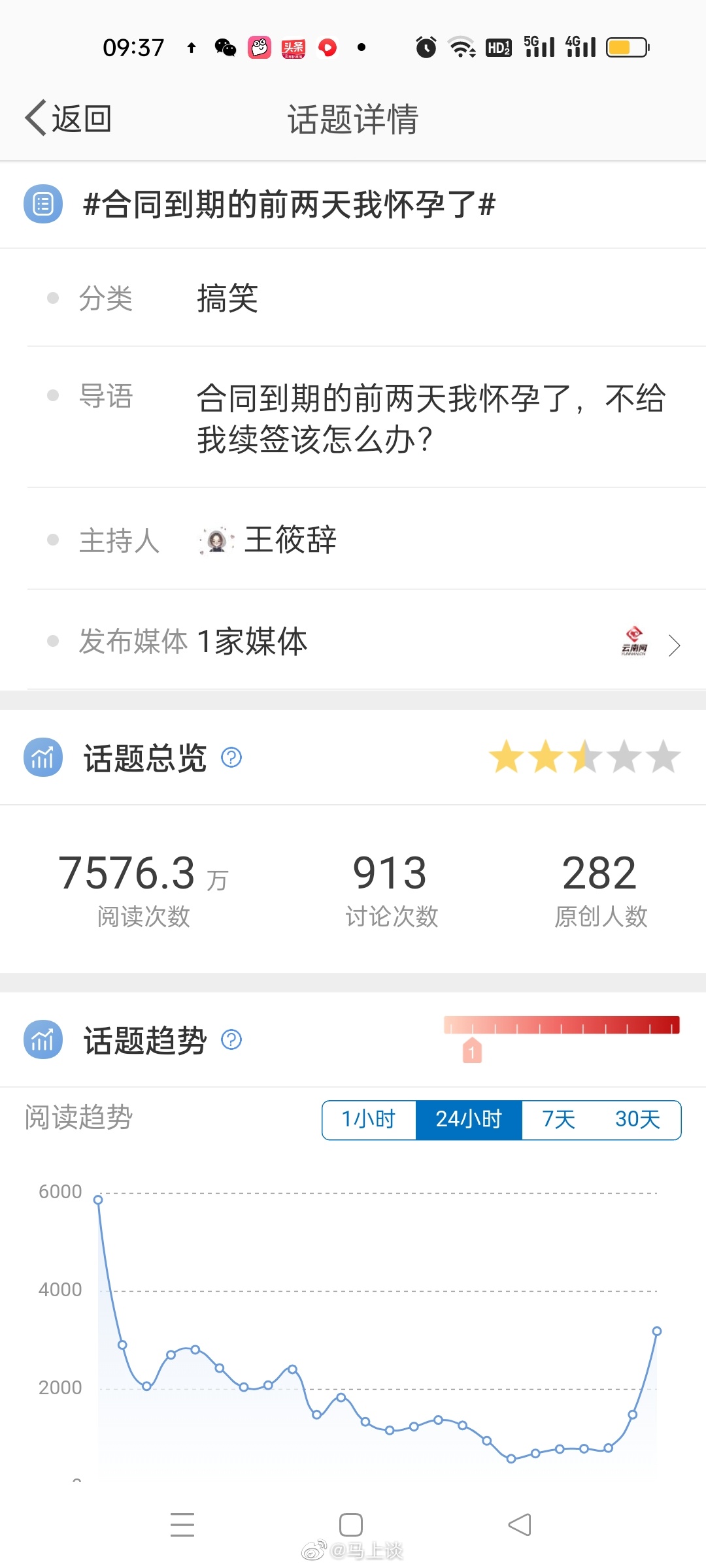706x1568 pixels.
Task: Open host 王筱辞's profile
Action: point(268,540)
